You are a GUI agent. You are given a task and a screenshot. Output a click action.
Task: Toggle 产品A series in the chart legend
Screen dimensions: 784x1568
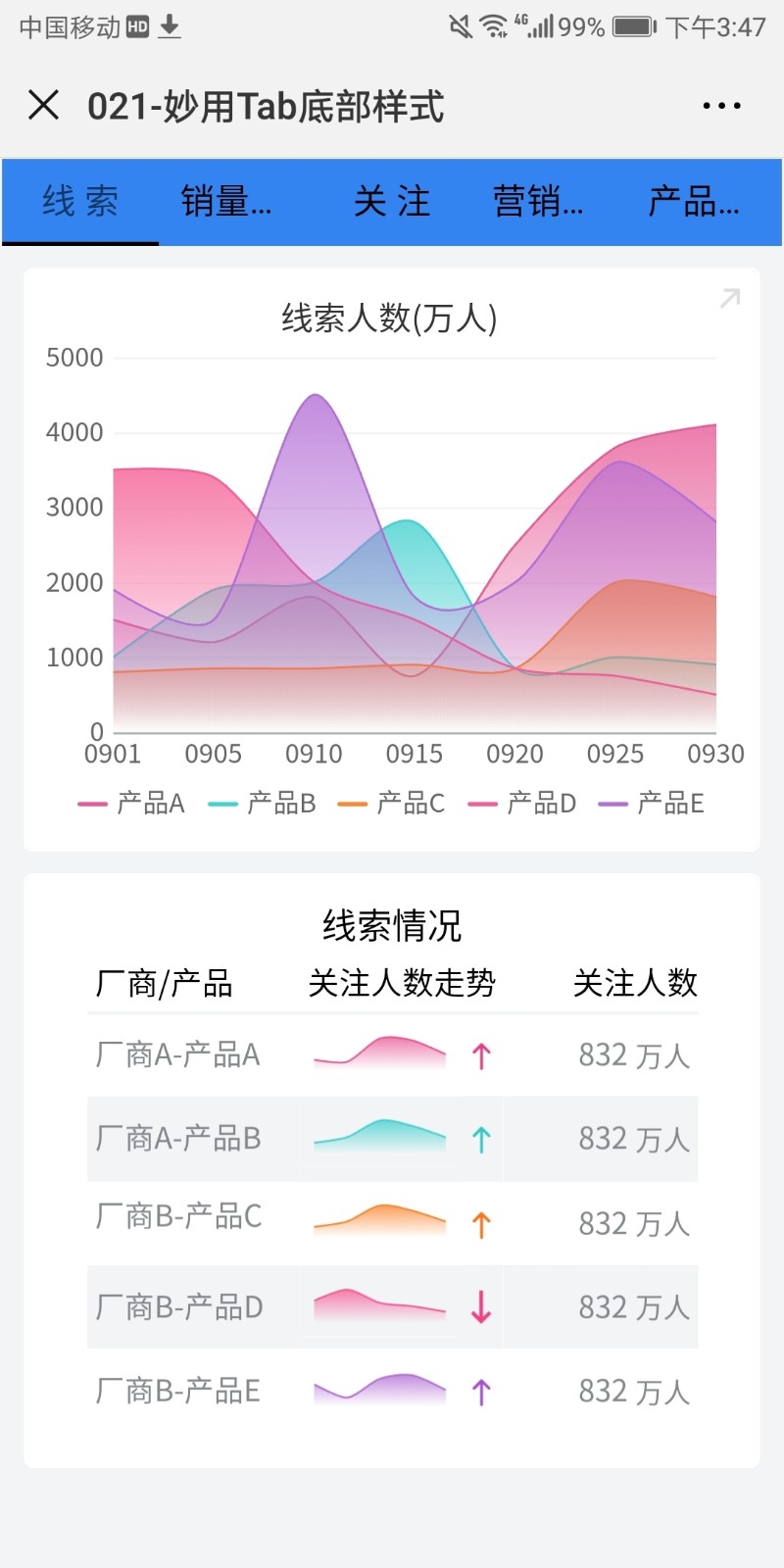132,804
